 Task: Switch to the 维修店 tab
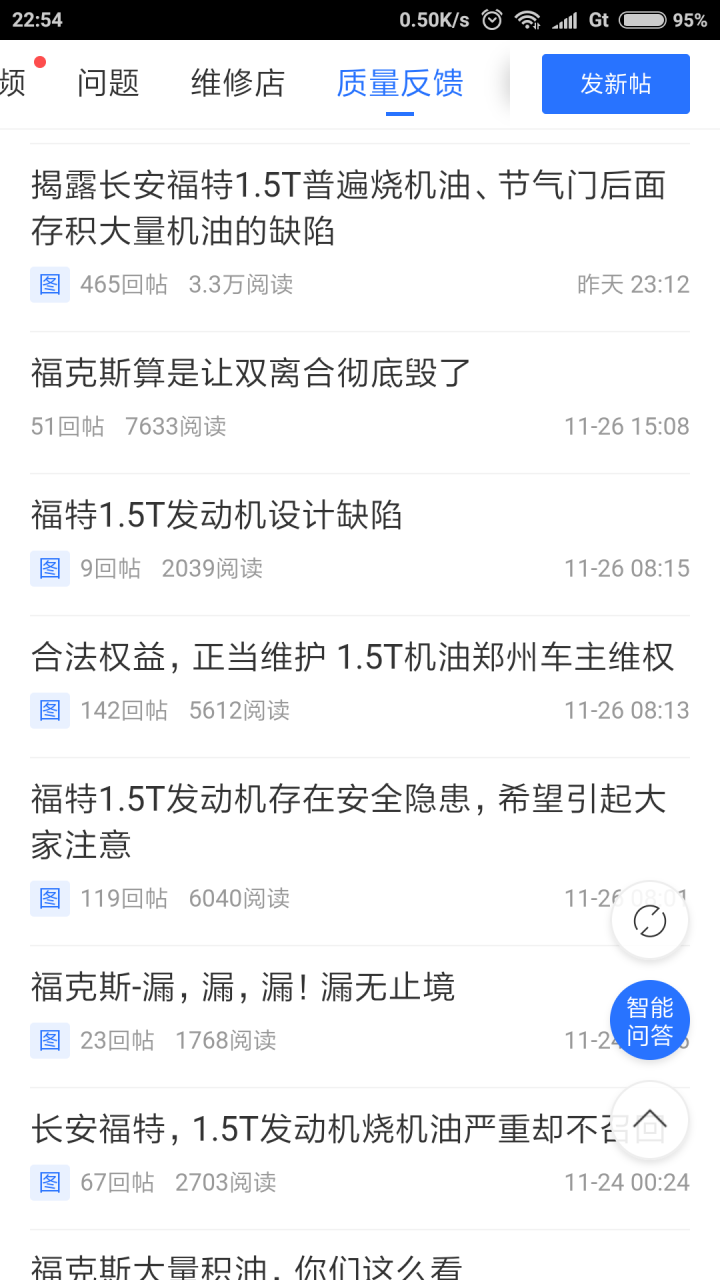238,83
